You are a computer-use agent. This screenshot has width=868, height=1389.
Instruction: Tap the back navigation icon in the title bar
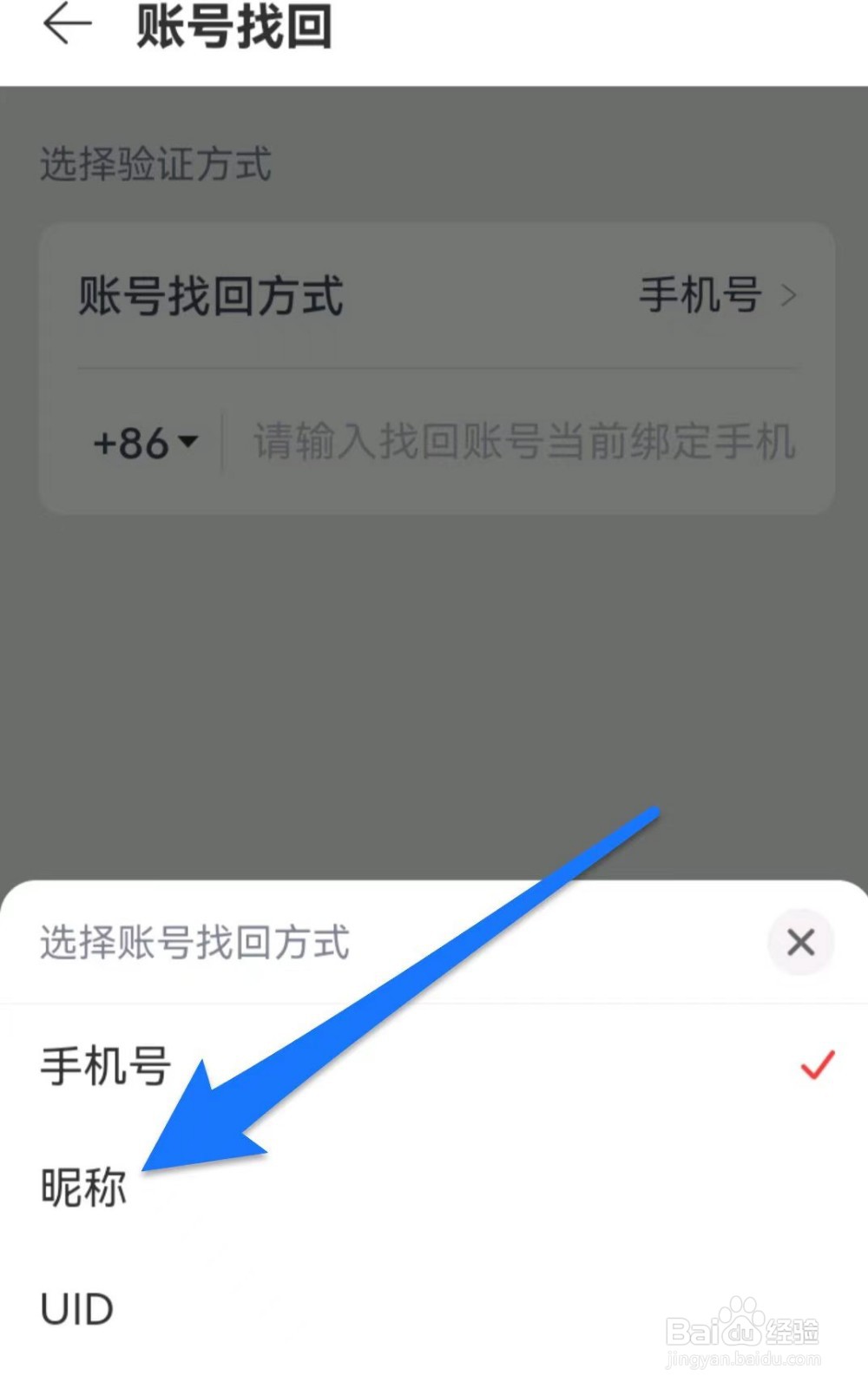(65, 24)
